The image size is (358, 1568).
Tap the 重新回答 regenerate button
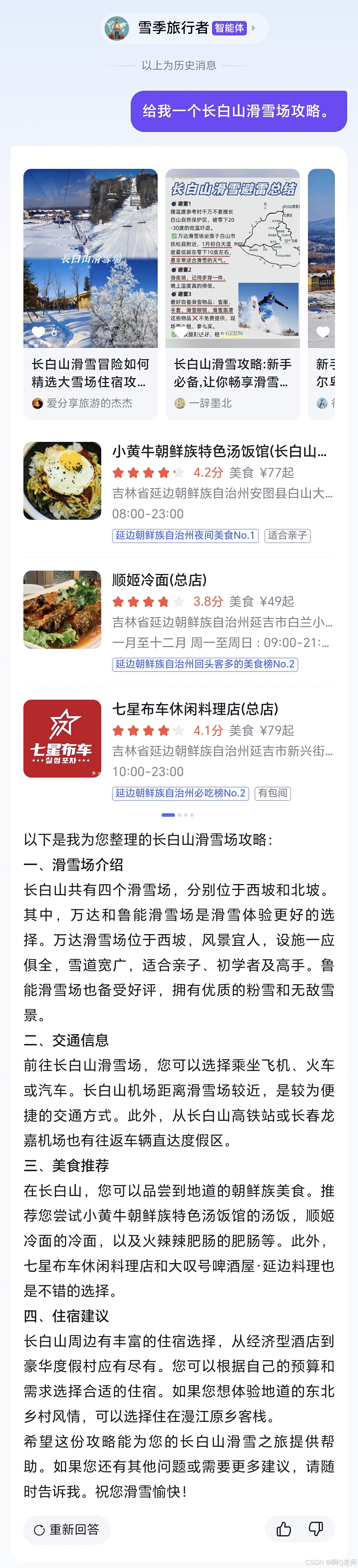(67, 1529)
